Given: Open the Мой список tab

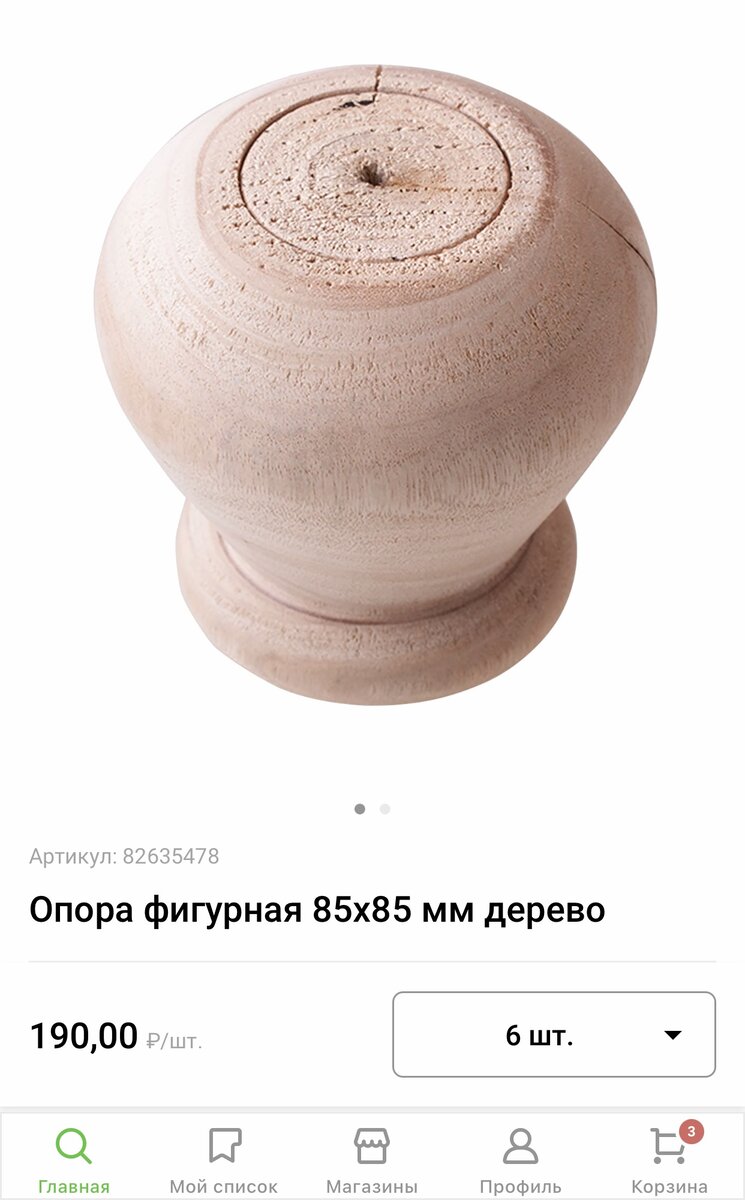Looking at the screenshot, I should pos(224,1160).
